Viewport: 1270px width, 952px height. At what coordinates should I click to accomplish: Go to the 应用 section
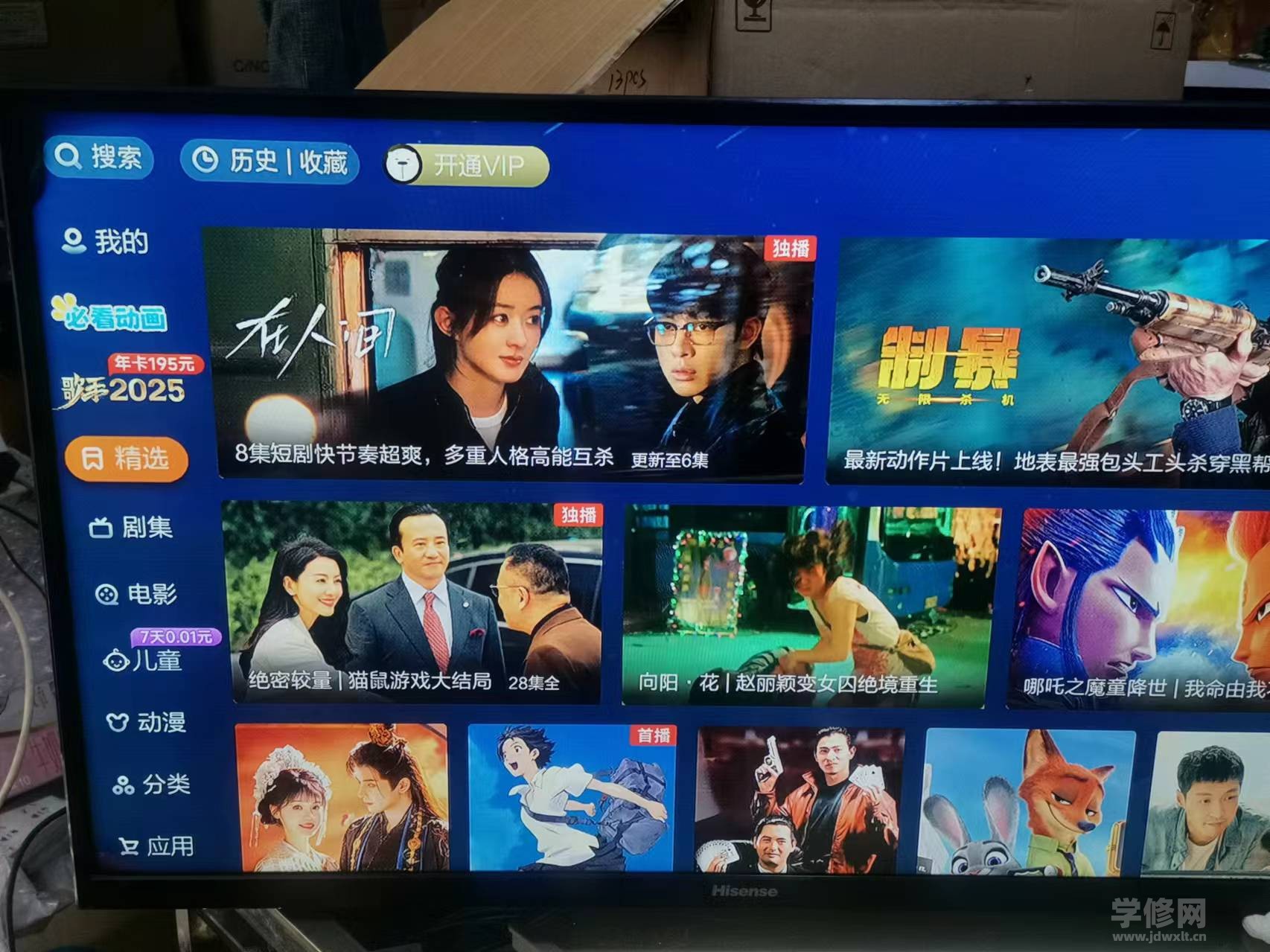click(x=157, y=846)
